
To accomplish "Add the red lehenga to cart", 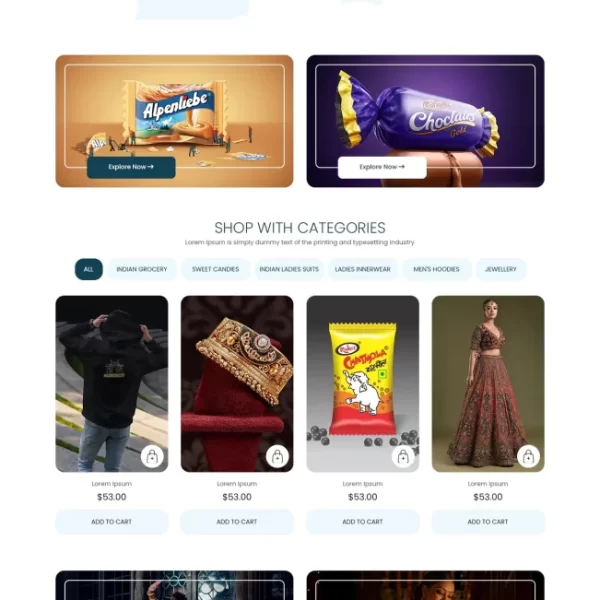I will pos(488,522).
